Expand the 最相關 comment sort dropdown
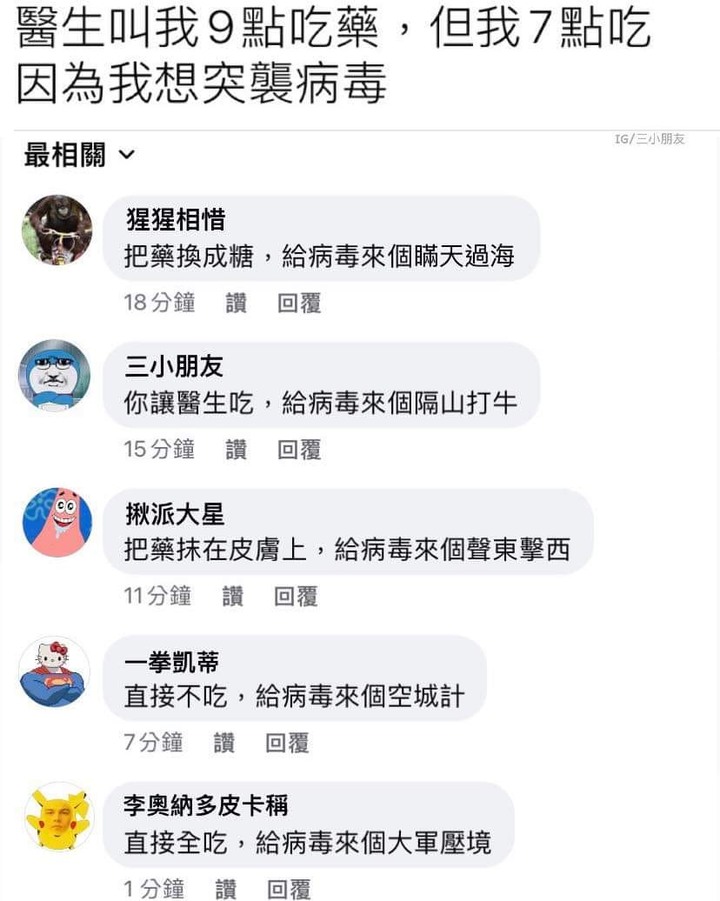The width and height of the screenshot is (720, 901). point(80,156)
